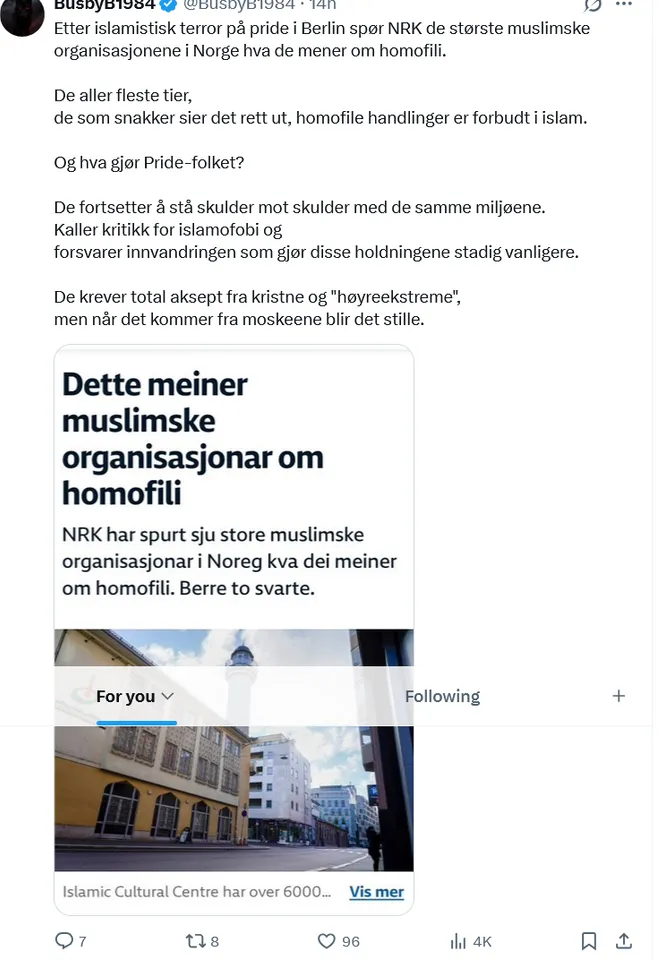Like the post with 96 likes

[x=339, y=941]
